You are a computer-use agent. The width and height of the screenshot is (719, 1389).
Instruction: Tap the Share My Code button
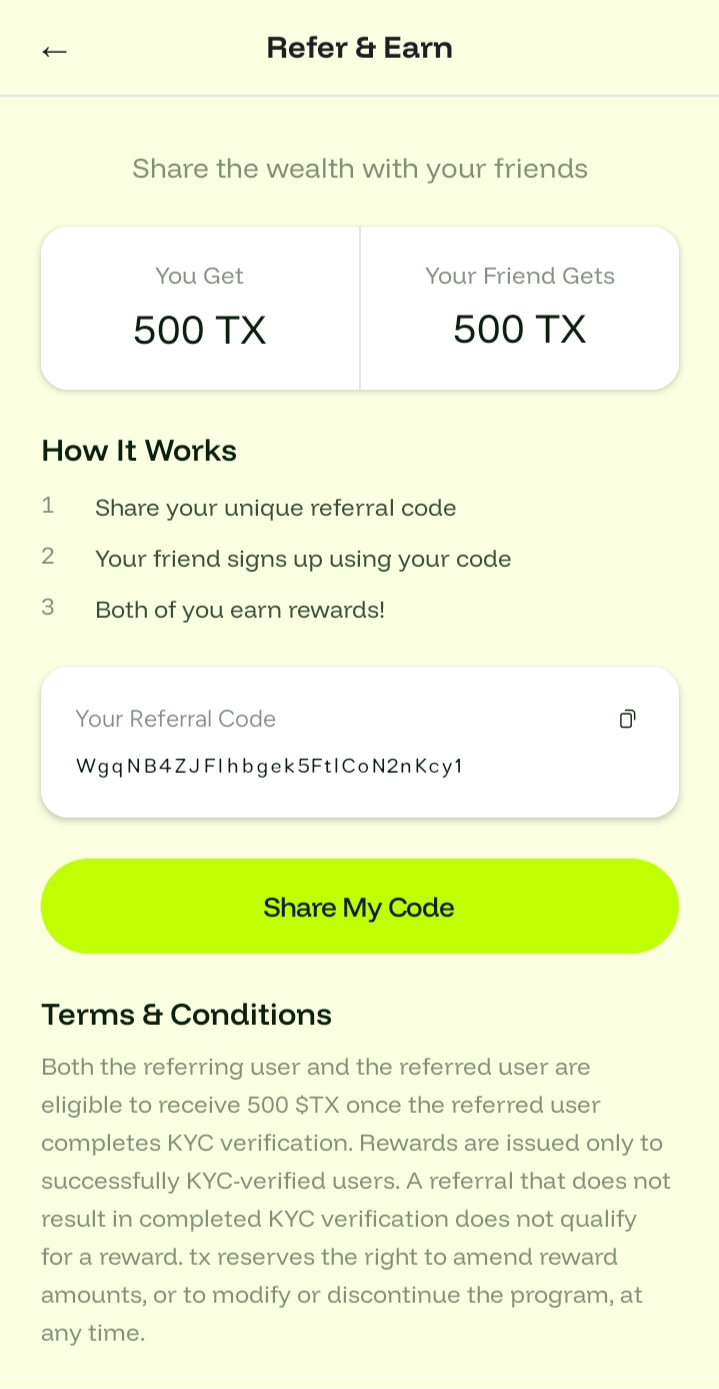coord(359,906)
